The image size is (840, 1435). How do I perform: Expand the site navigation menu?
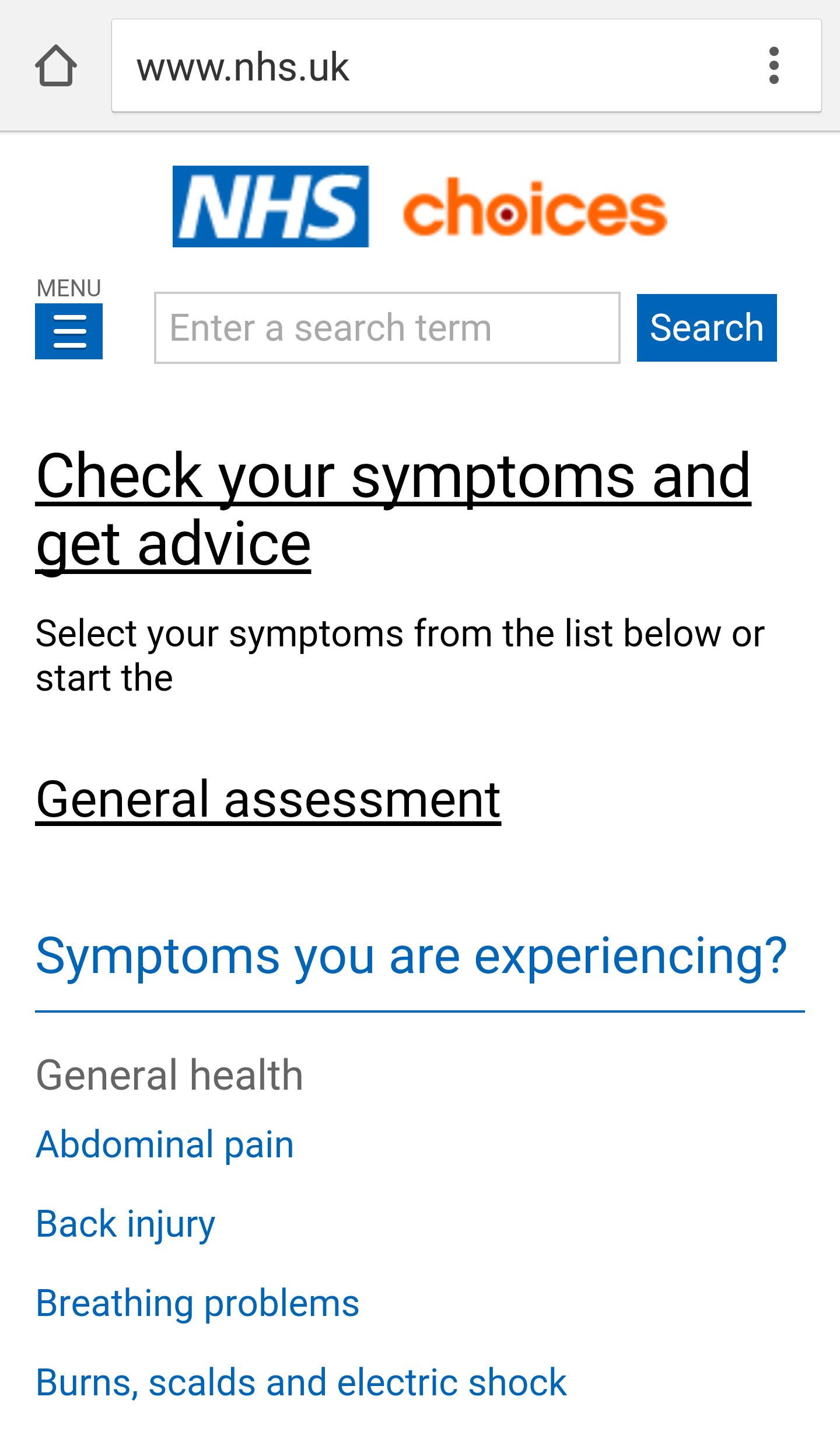[69, 329]
